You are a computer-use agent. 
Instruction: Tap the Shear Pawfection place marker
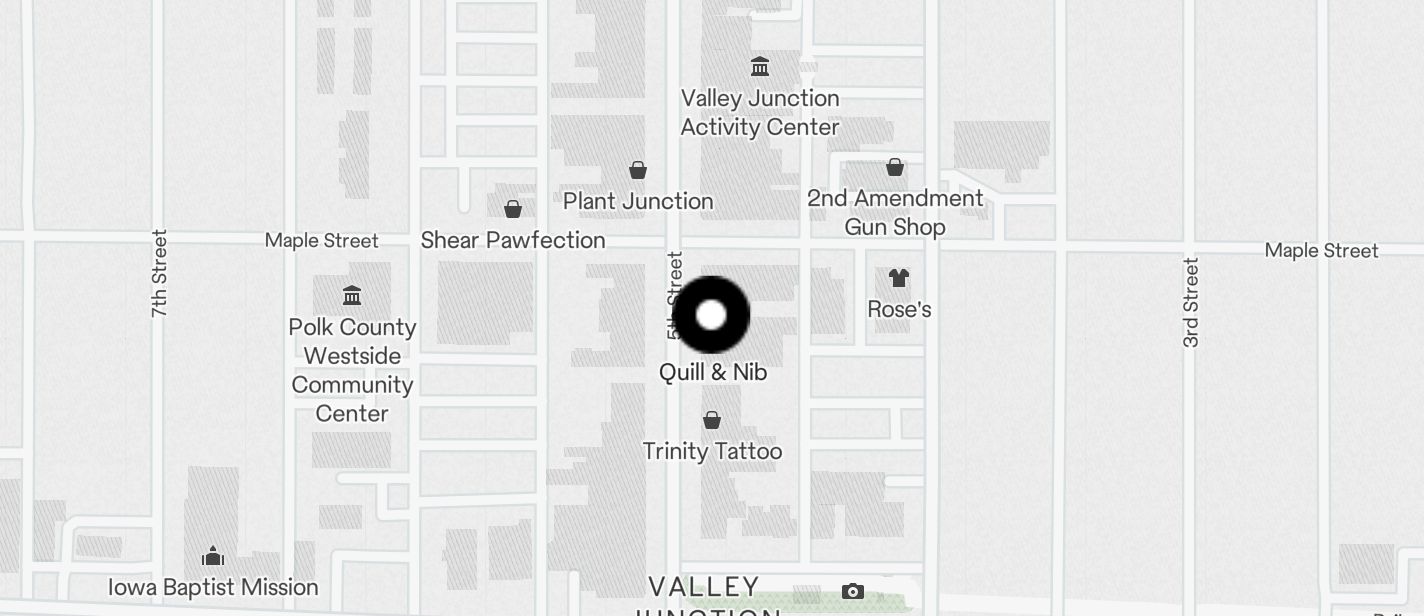pyautogui.click(x=513, y=209)
